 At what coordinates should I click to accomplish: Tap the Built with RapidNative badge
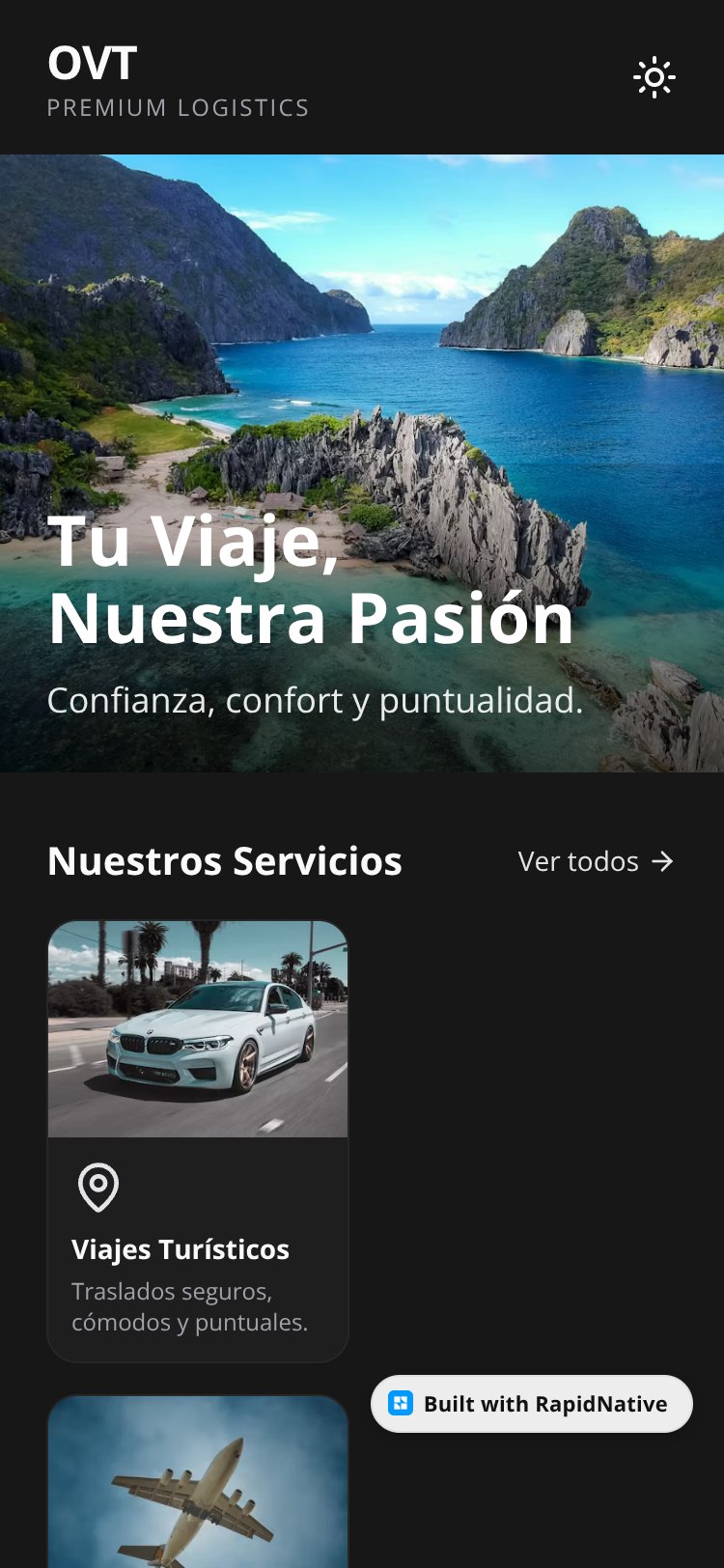click(532, 1404)
